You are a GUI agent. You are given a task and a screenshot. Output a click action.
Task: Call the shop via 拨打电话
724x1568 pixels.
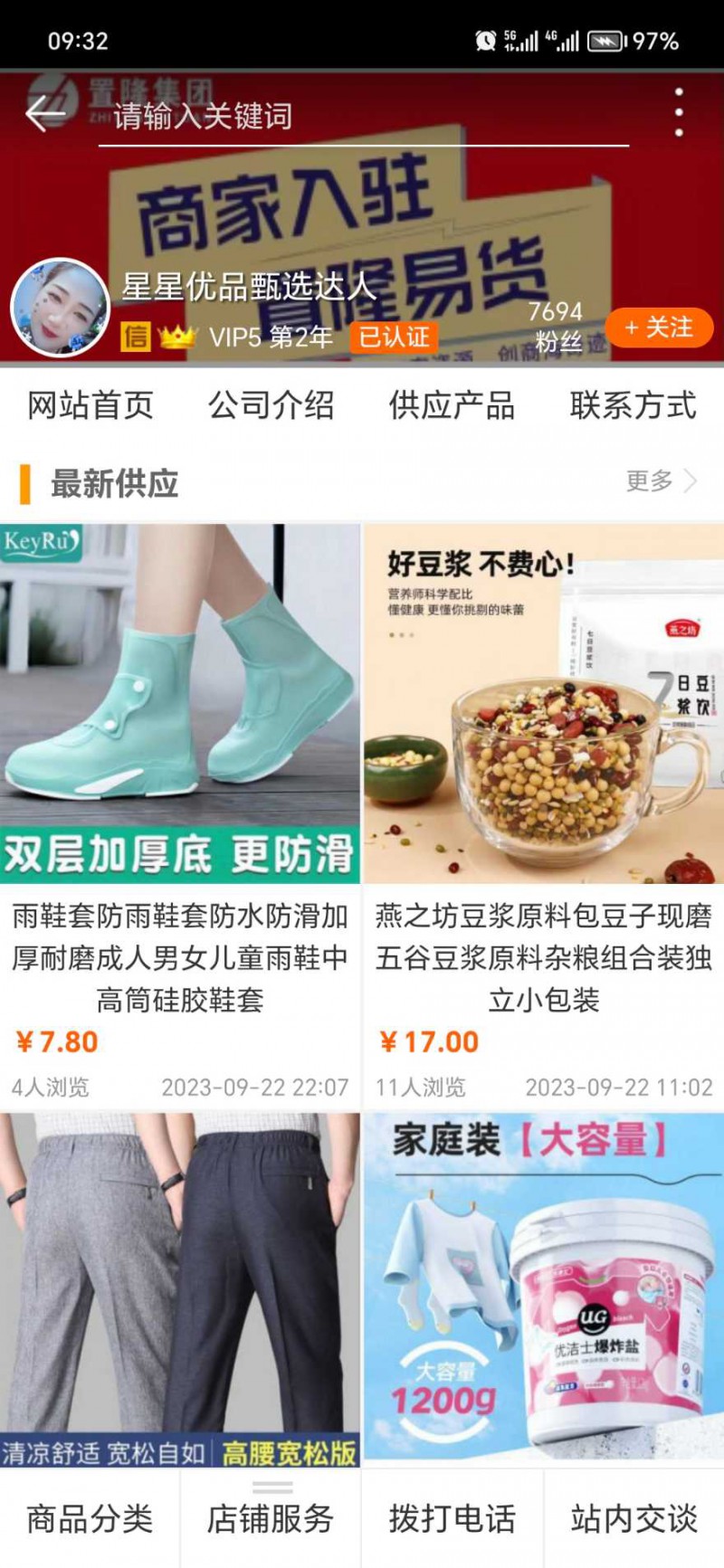(x=452, y=1518)
